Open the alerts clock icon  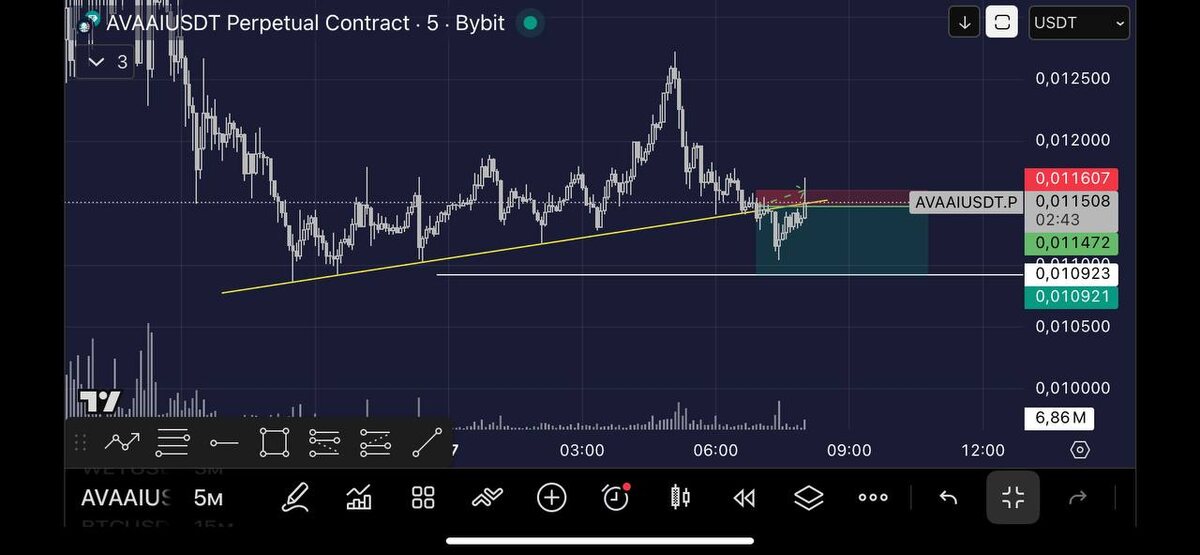[x=616, y=497]
